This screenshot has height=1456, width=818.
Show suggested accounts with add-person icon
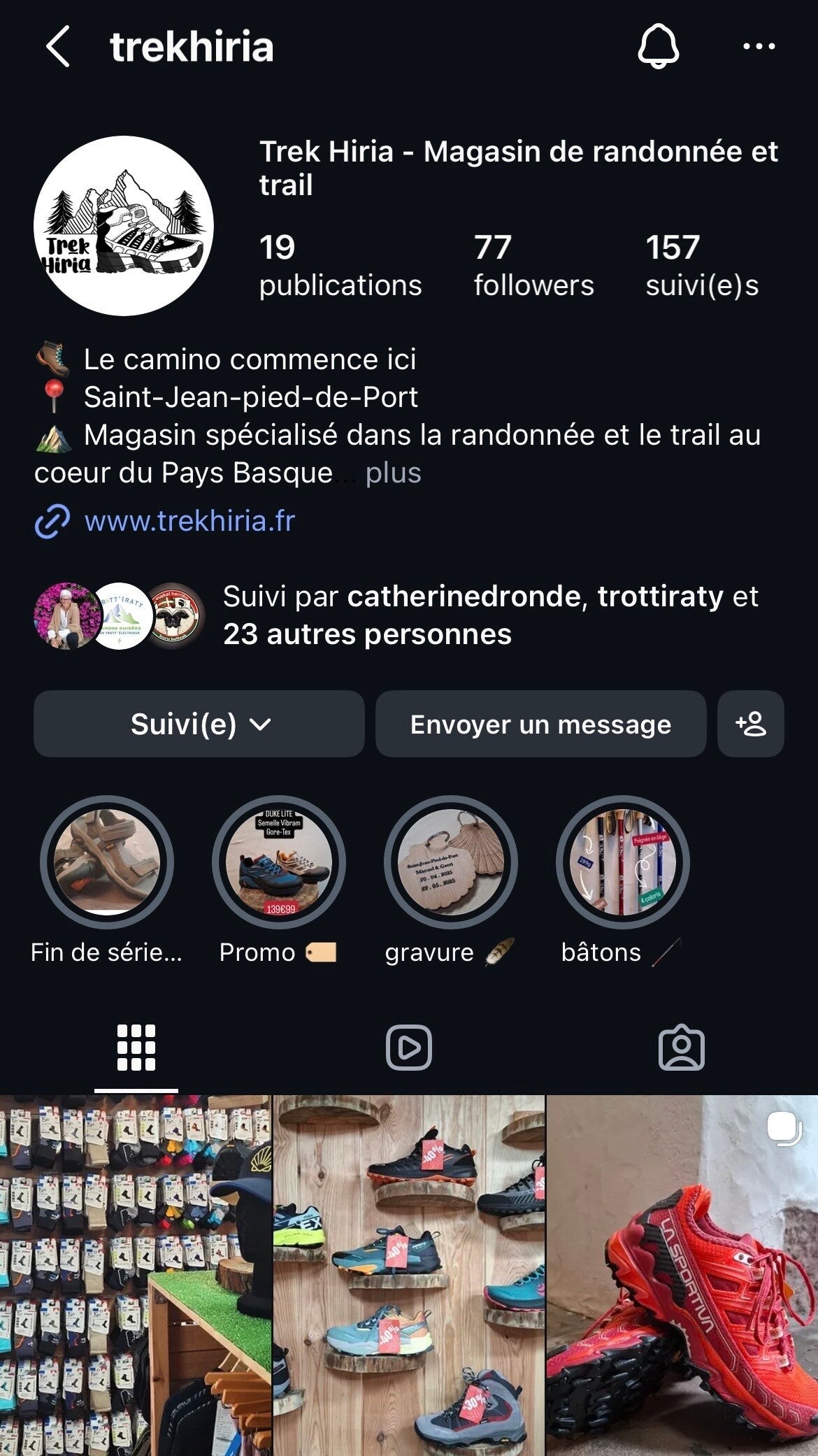point(751,725)
